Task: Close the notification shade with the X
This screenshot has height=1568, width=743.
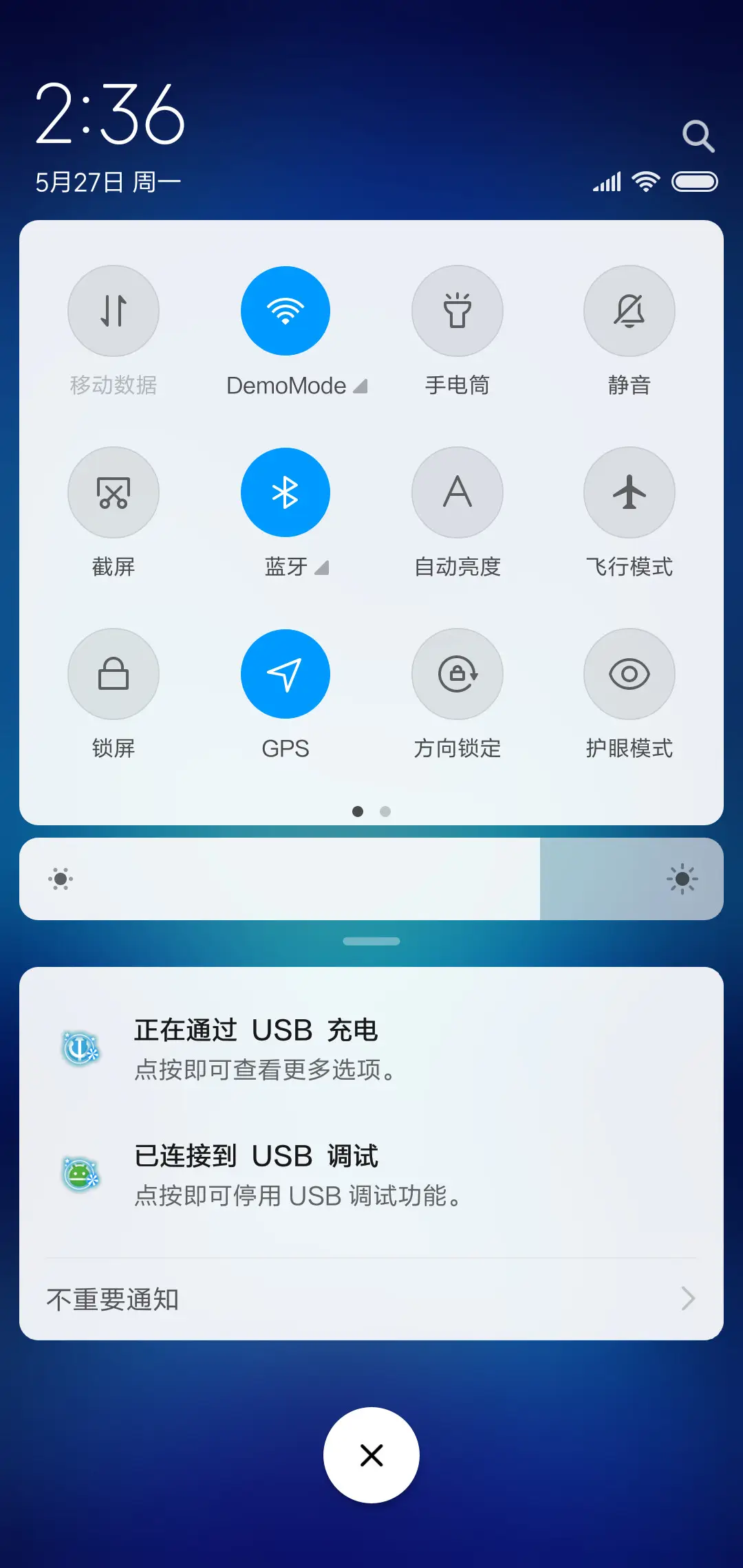Action: pos(371,1455)
